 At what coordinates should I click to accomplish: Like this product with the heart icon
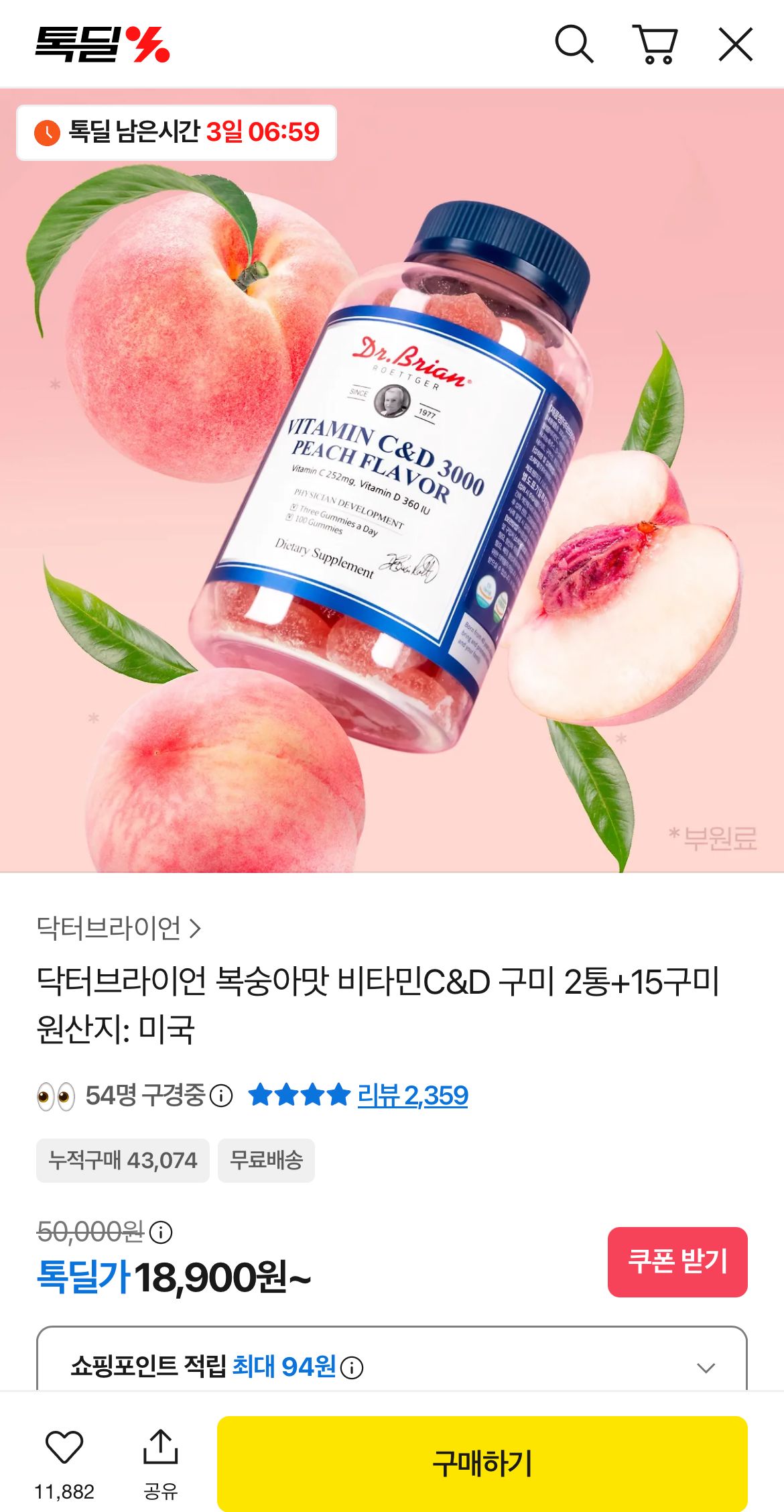click(64, 1448)
